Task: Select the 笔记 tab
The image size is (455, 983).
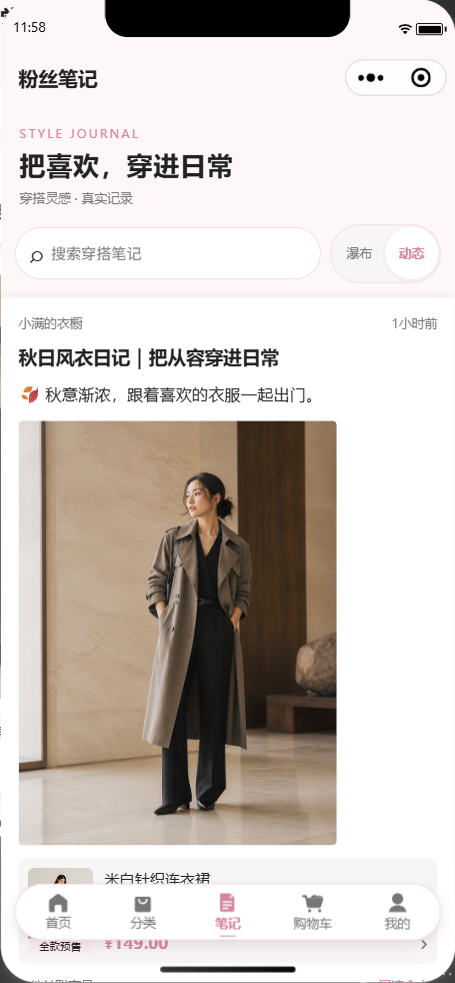Action: pyautogui.click(x=228, y=912)
